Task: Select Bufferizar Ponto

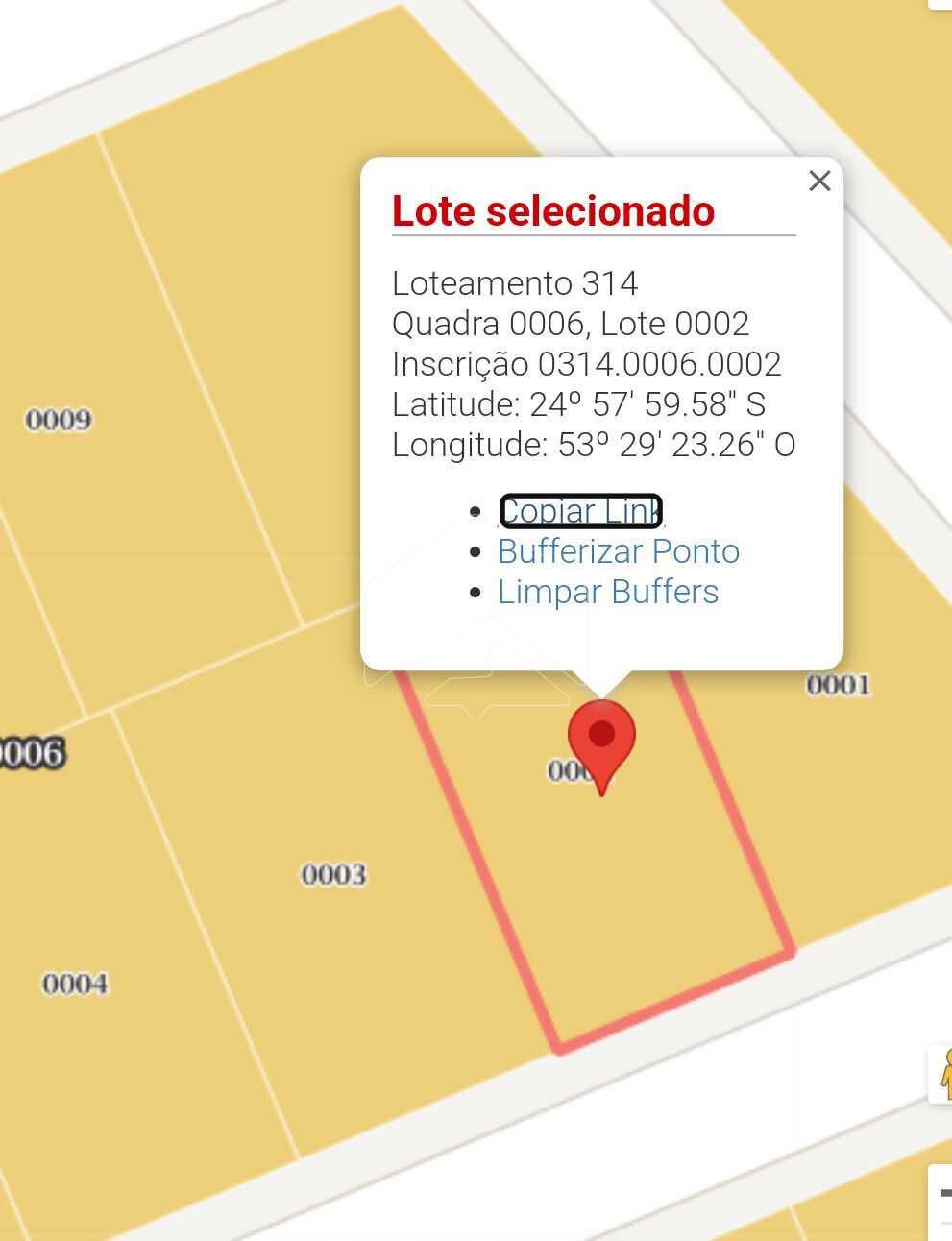Action: (x=618, y=551)
